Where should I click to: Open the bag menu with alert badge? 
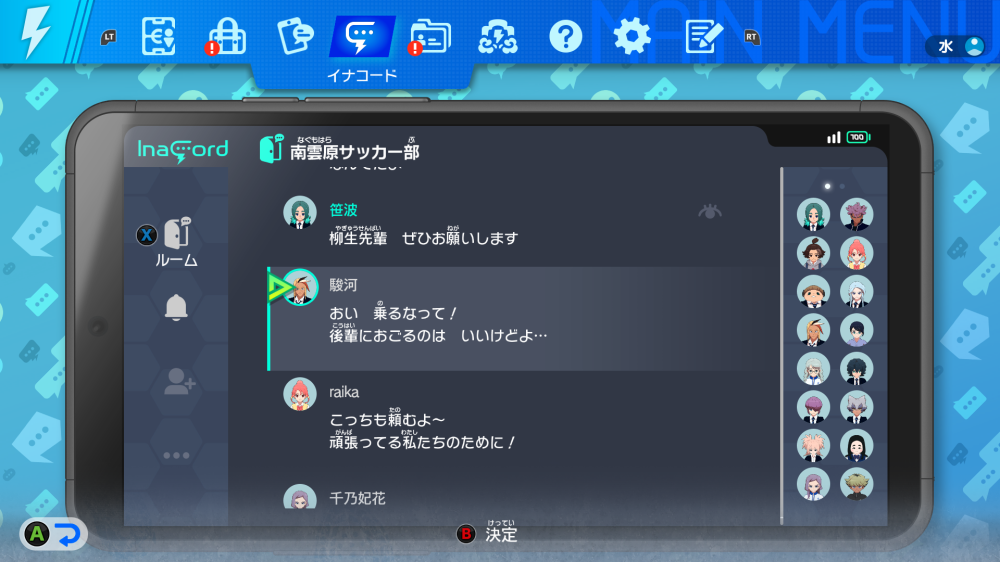(228, 38)
